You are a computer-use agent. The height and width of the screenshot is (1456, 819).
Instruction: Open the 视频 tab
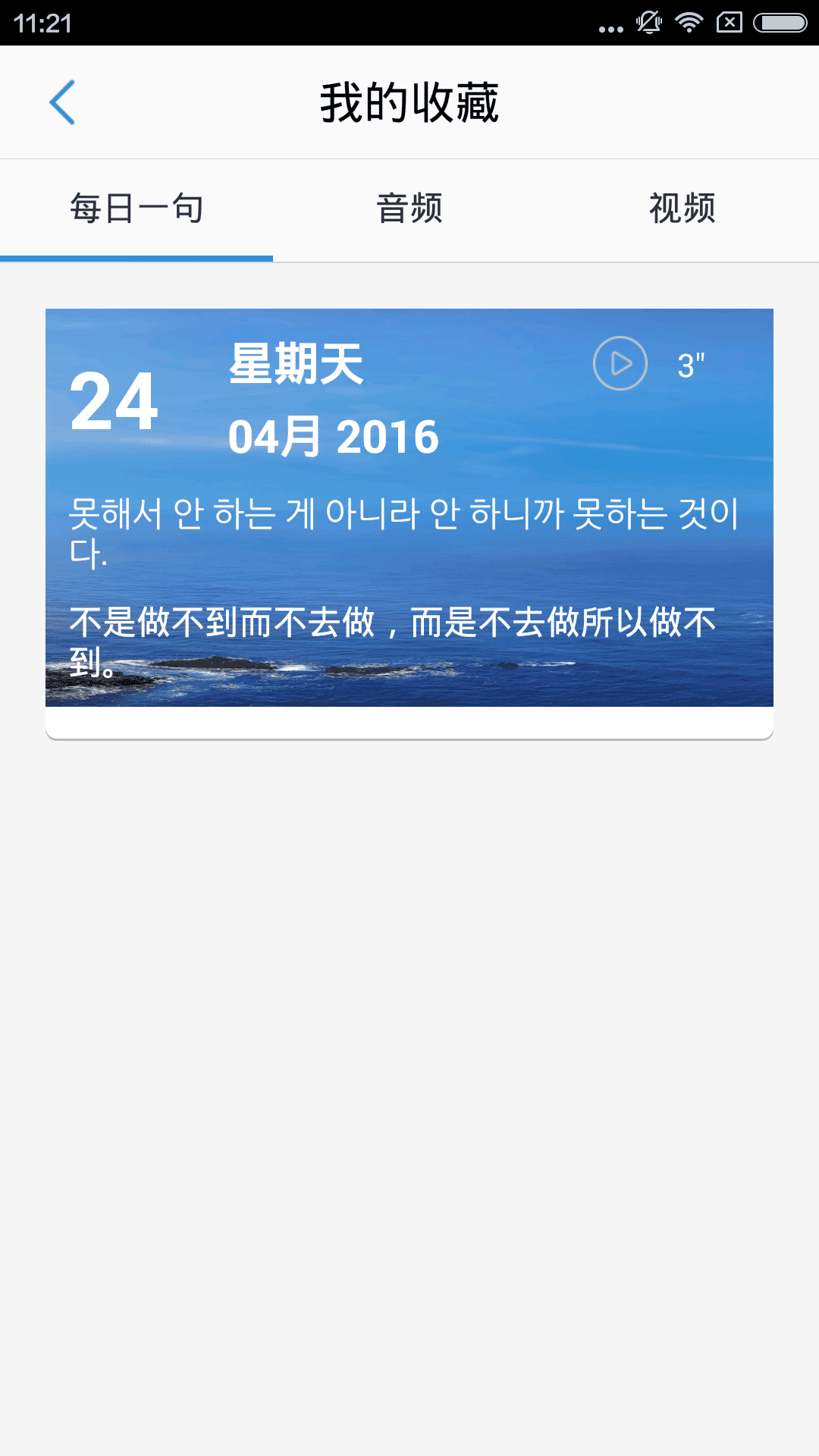point(682,209)
